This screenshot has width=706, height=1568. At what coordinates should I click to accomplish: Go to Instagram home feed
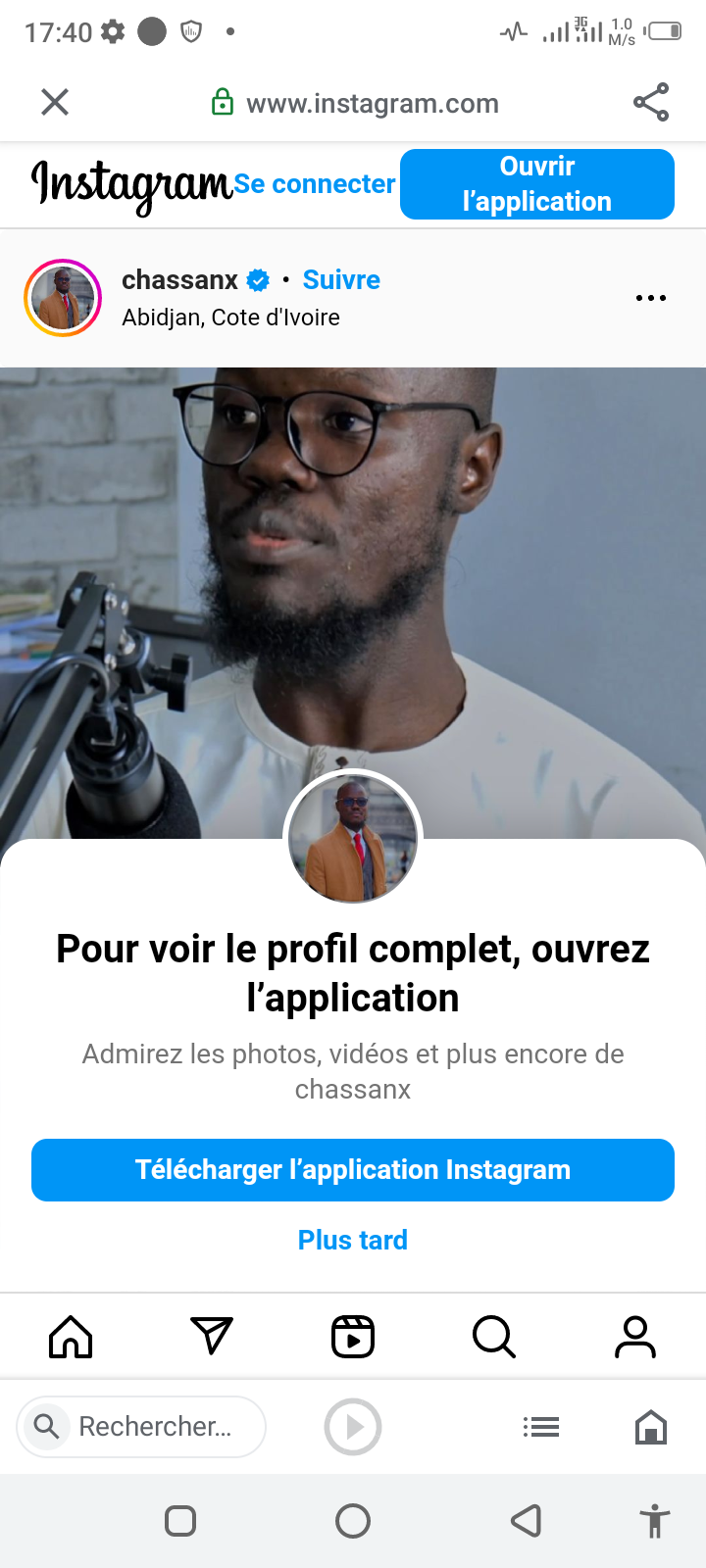(71, 1337)
